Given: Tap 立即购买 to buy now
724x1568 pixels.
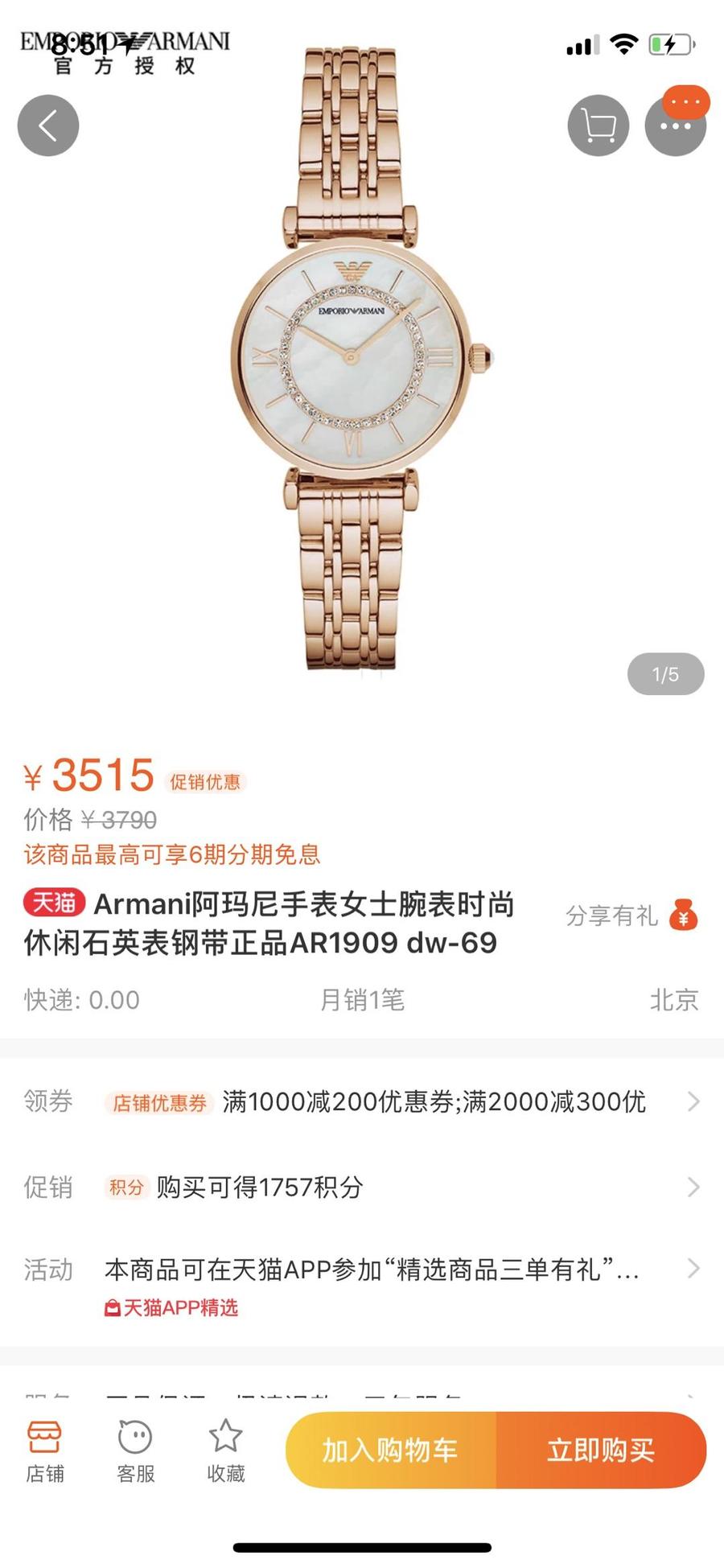Looking at the screenshot, I should click(601, 1451).
